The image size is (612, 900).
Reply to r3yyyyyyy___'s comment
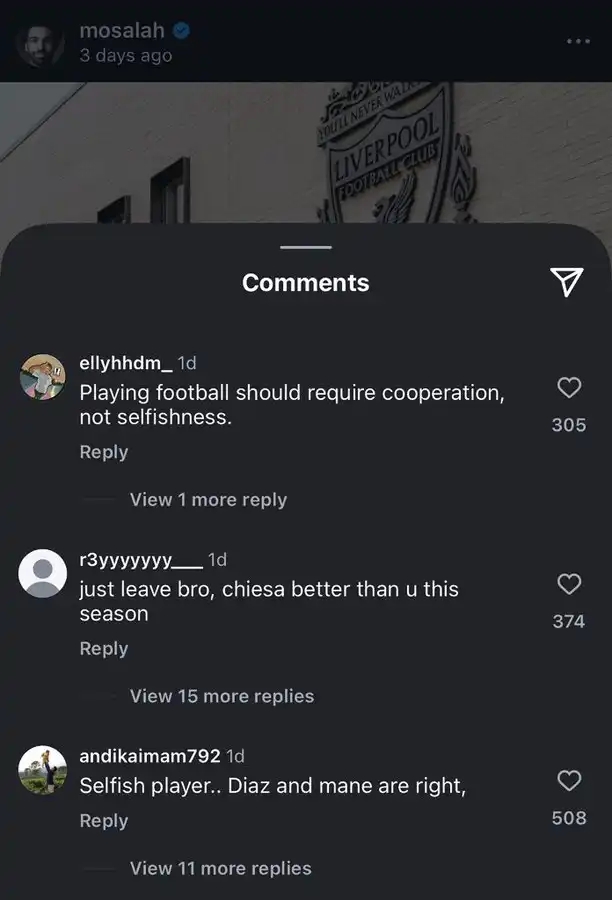(x=104, y=648)
